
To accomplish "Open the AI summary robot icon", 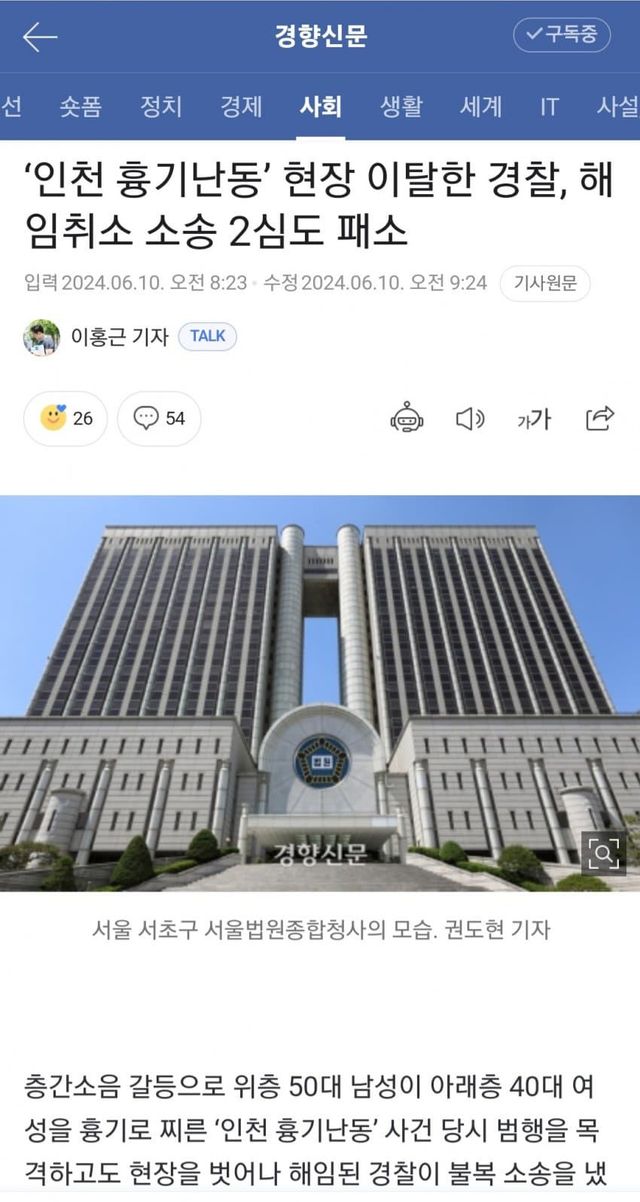I will tap(407, 418).
